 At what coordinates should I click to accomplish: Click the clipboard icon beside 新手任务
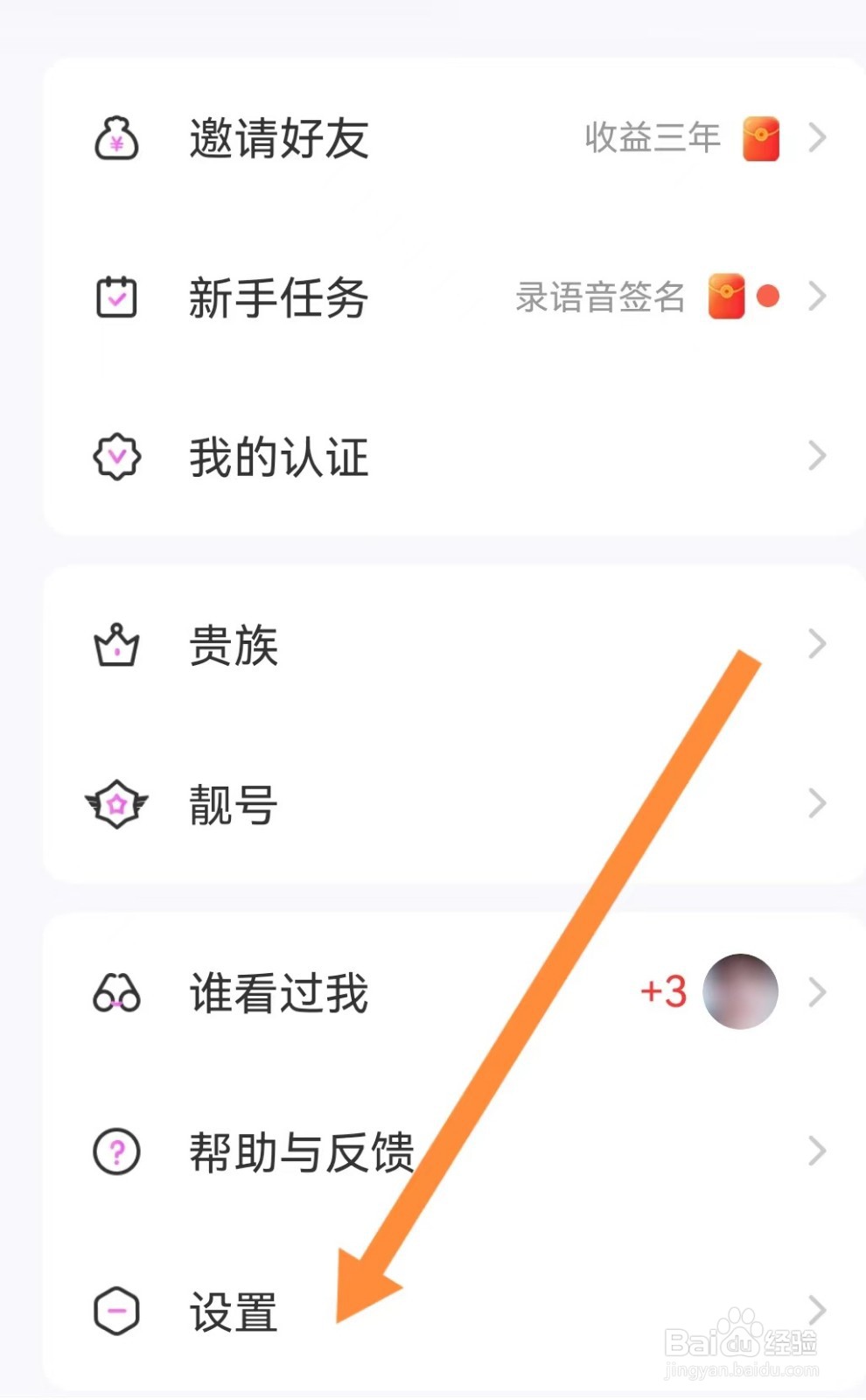click(x=116, y=297)
